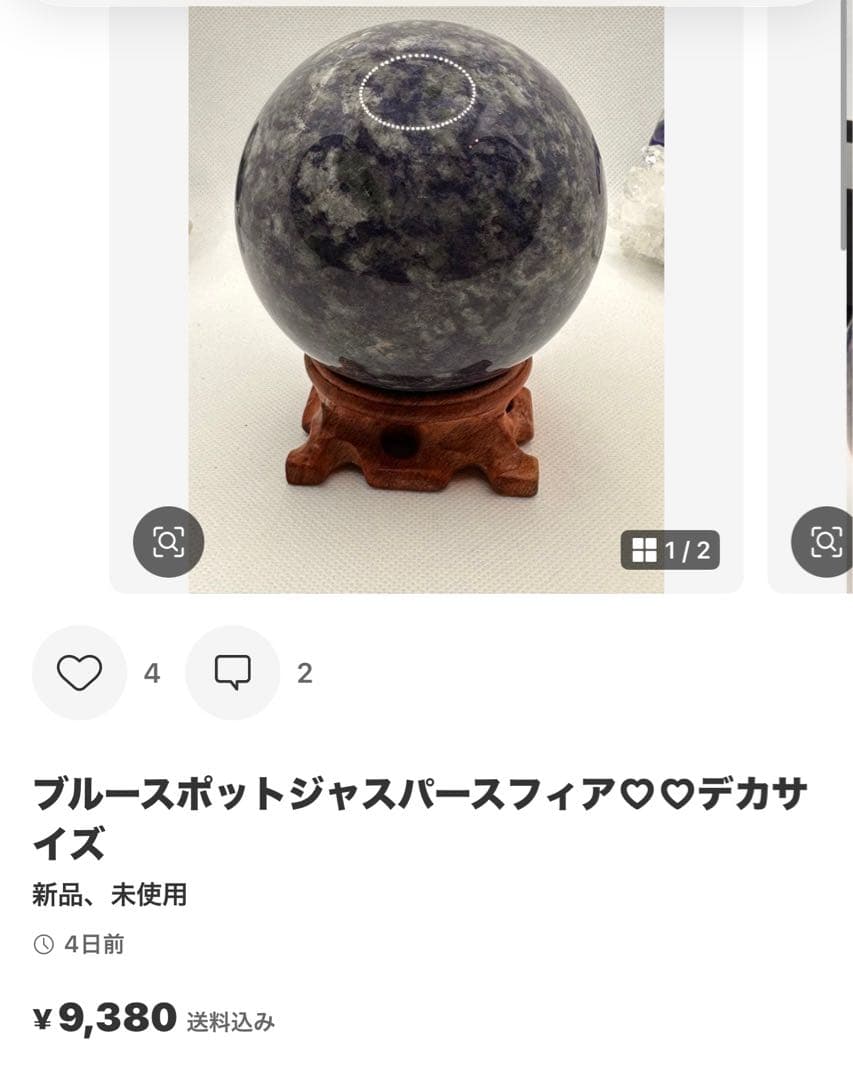Click the grid squares icon in the 1/2 badge
The width and height of the screenshot is (853, 1080).
[x=645, y=548]
